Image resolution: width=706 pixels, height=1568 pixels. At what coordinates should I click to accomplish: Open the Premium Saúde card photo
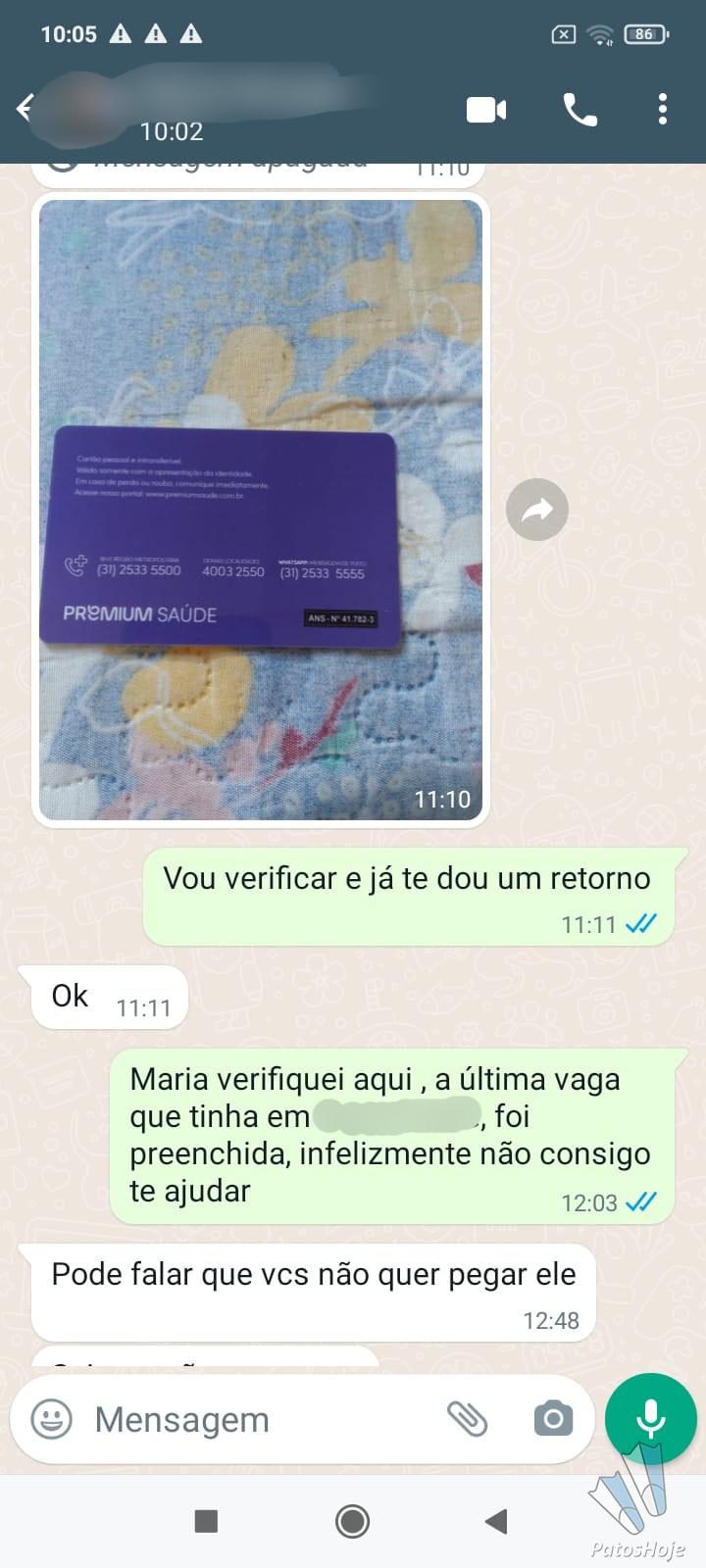261,510
